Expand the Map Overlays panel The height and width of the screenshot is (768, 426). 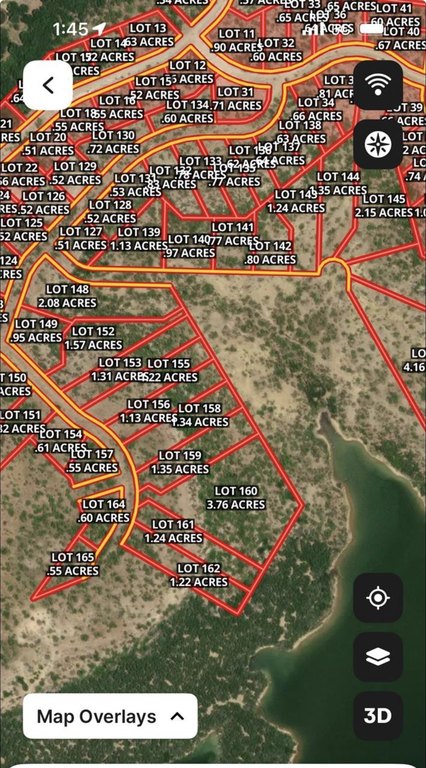click(x=110, y=716)
